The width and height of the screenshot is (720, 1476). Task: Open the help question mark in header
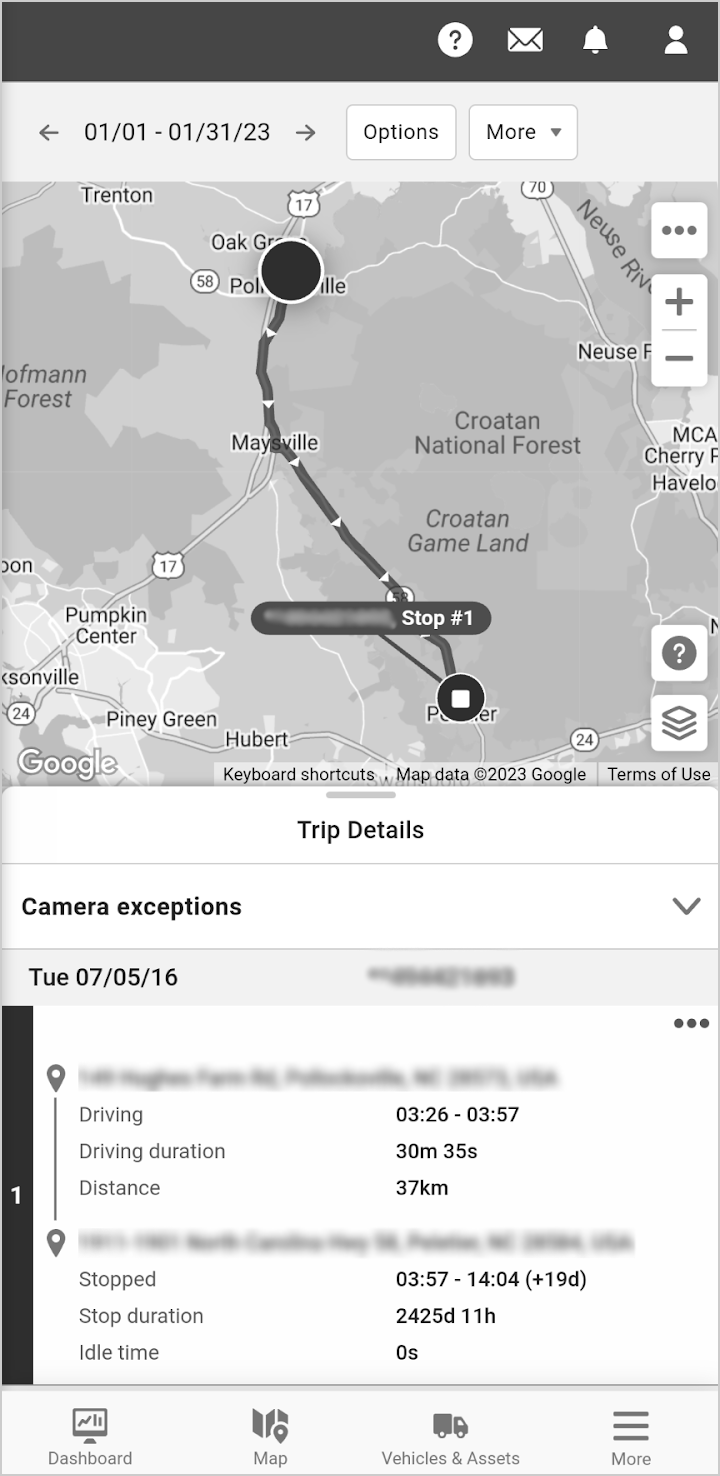[455, 40]
